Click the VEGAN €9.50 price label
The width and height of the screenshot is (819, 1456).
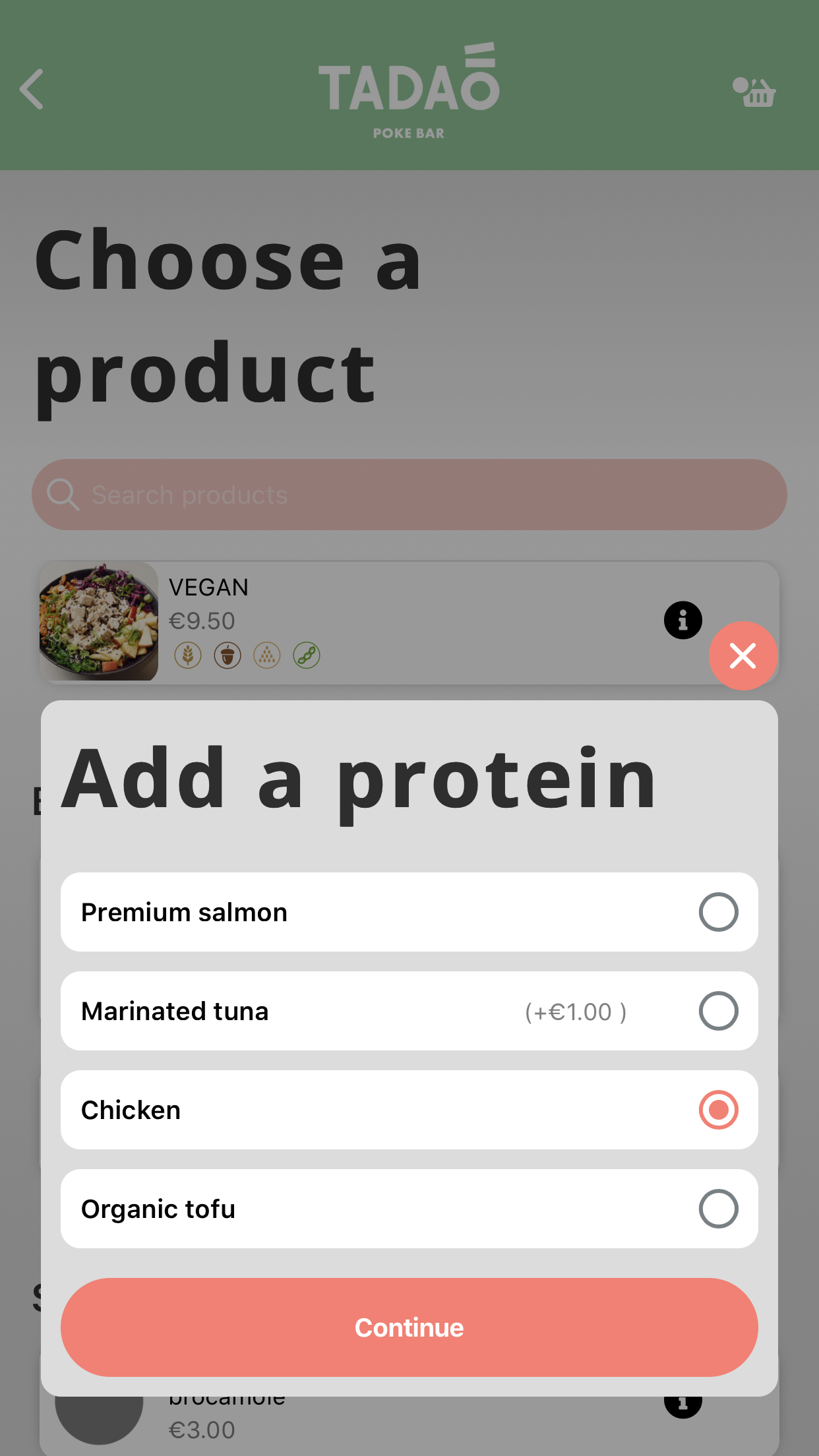click(202, 620)
